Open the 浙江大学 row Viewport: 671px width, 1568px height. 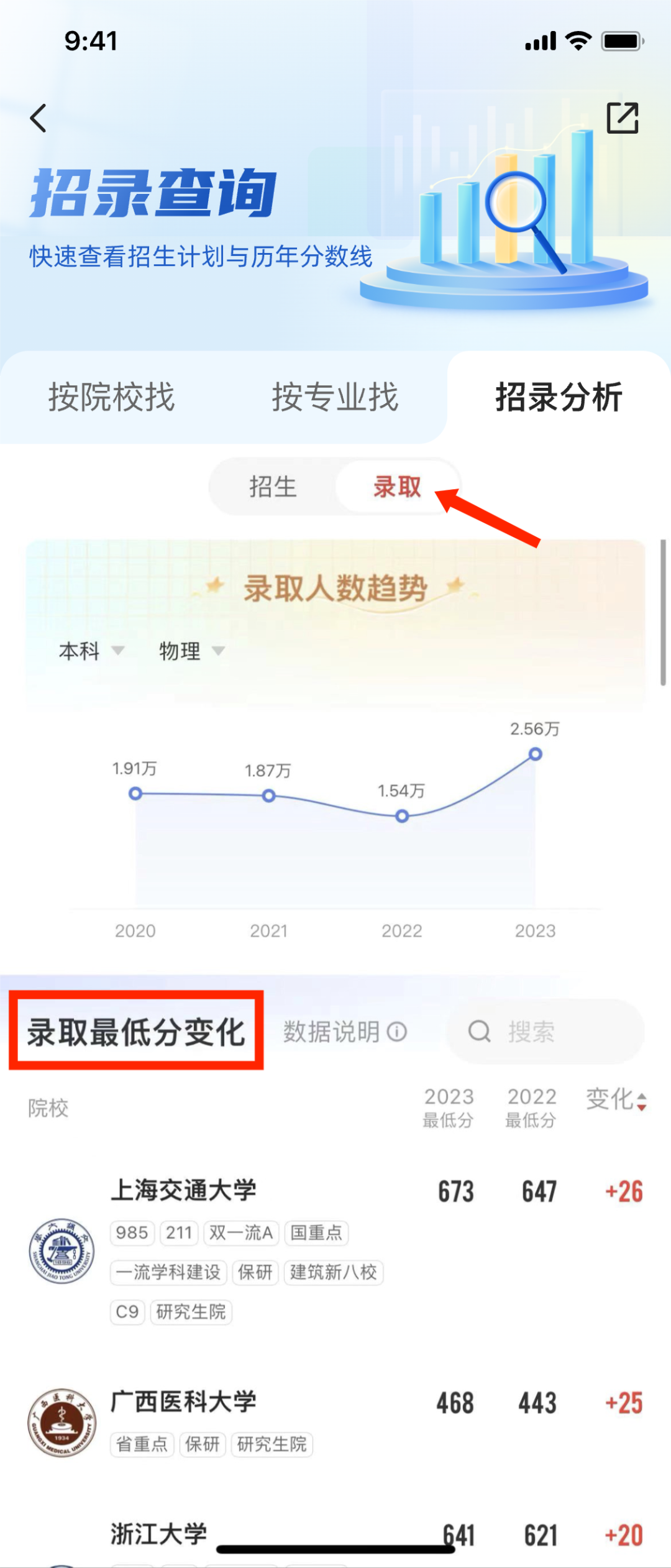[x=159, y=1534]
